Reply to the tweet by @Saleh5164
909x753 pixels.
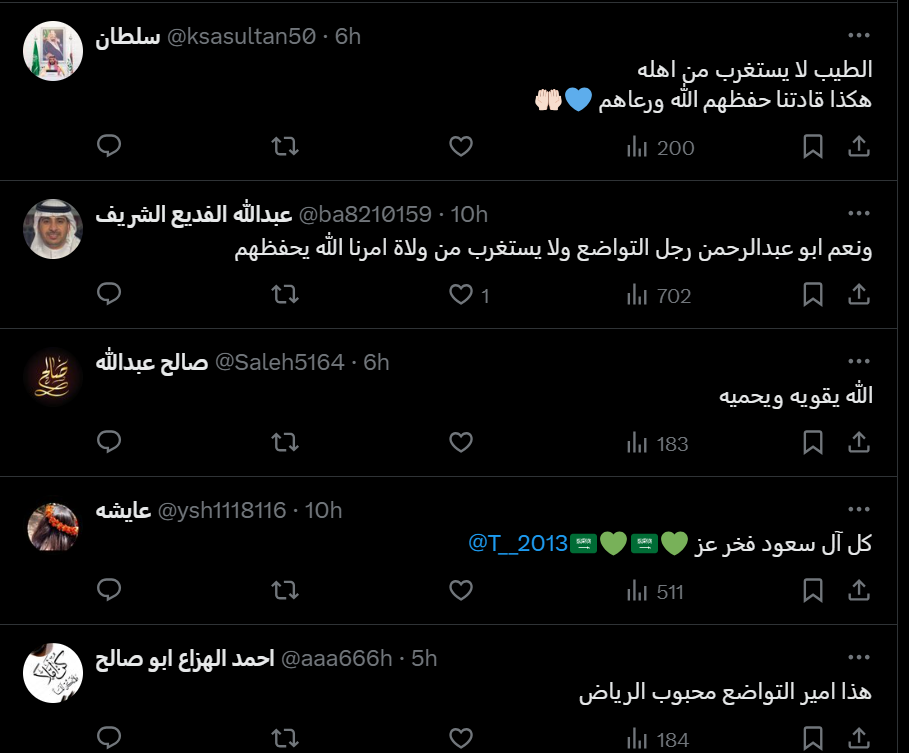109,443
